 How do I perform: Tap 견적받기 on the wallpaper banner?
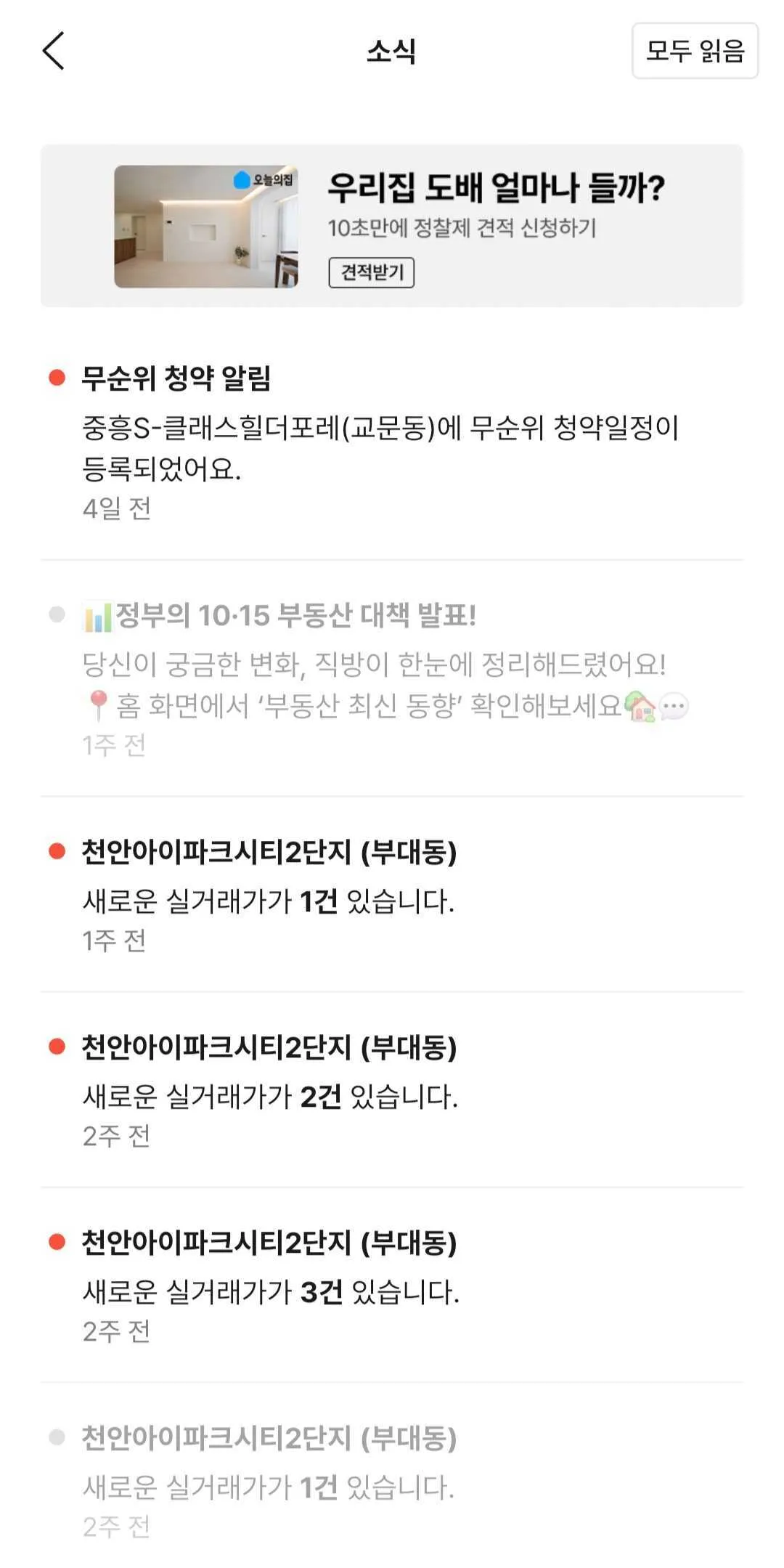[371, 272]
